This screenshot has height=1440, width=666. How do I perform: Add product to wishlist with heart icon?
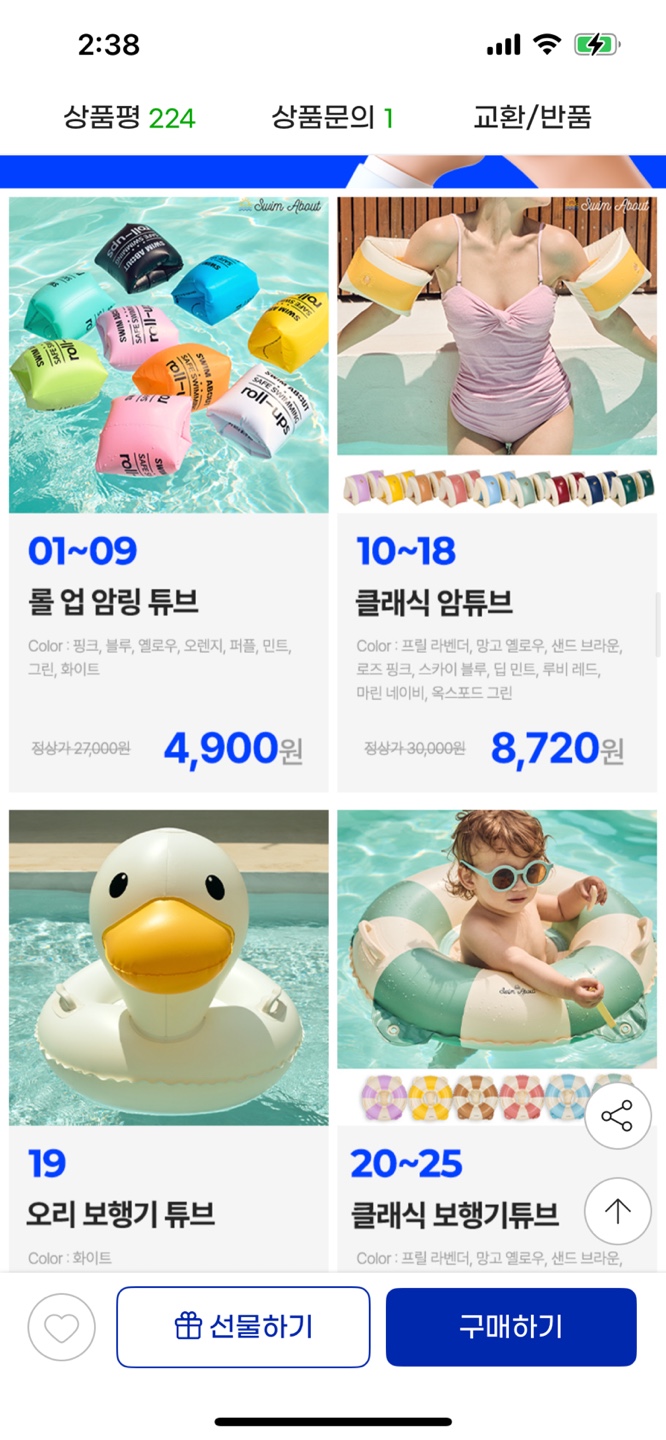pos(62,1327)
